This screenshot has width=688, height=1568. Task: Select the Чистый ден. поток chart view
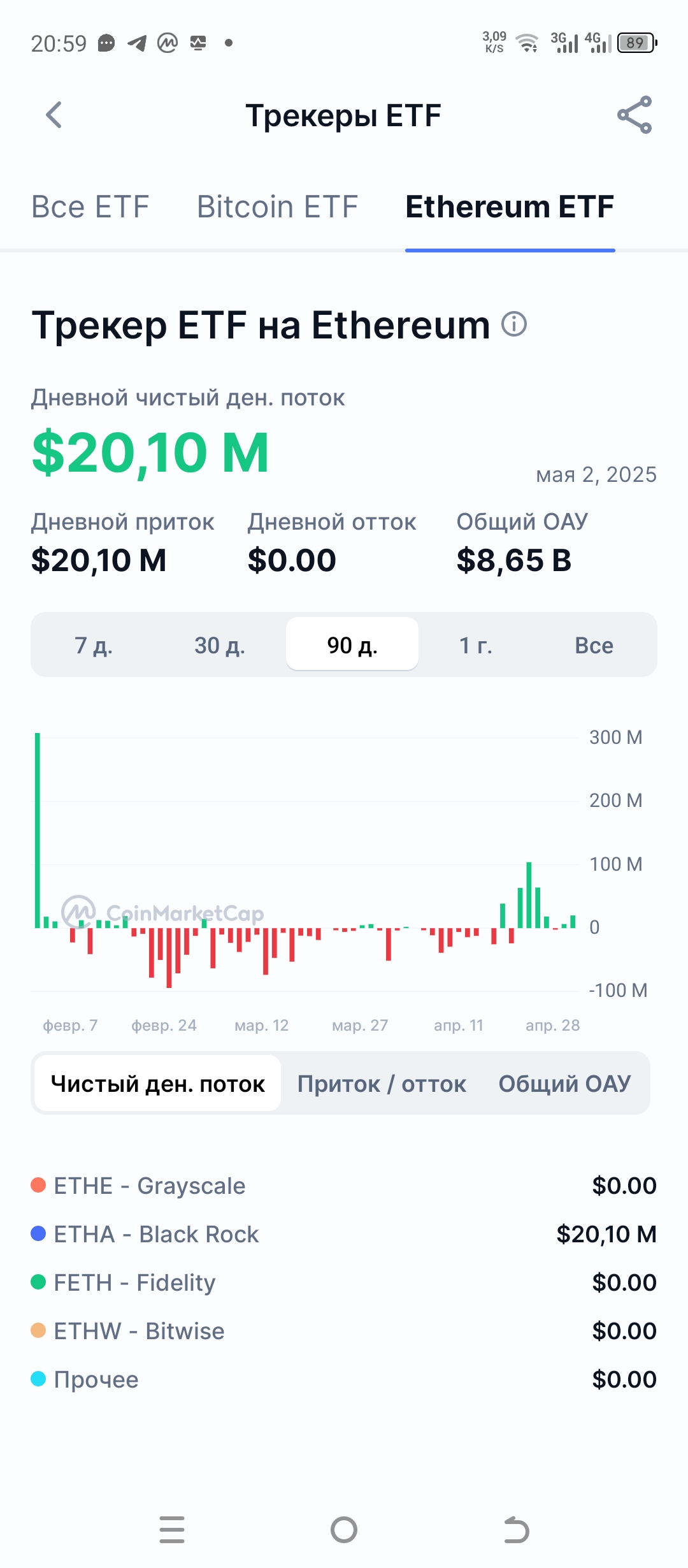(x=158, y=1084)
